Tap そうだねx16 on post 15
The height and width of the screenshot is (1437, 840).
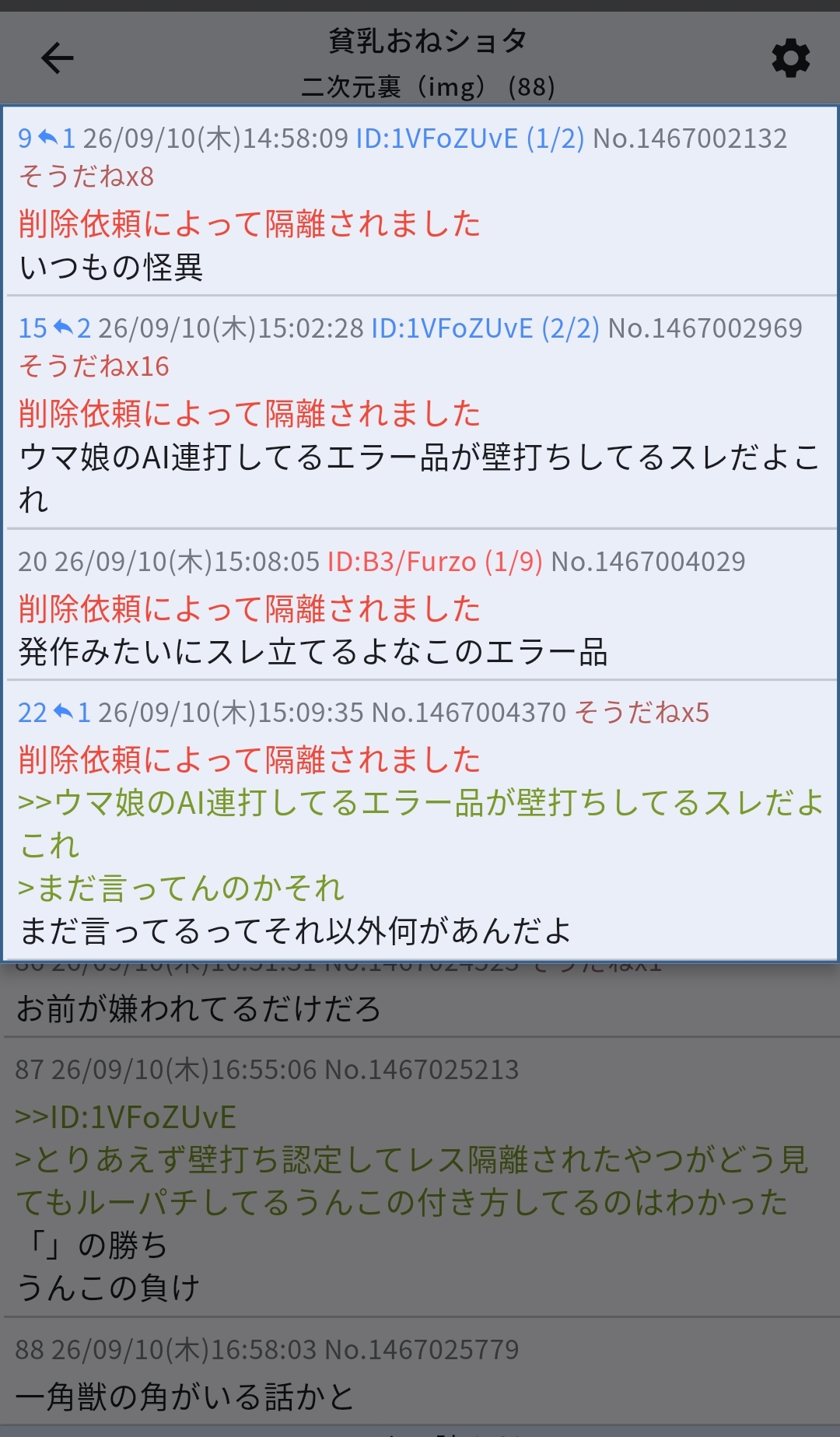[x=94, y=366]
